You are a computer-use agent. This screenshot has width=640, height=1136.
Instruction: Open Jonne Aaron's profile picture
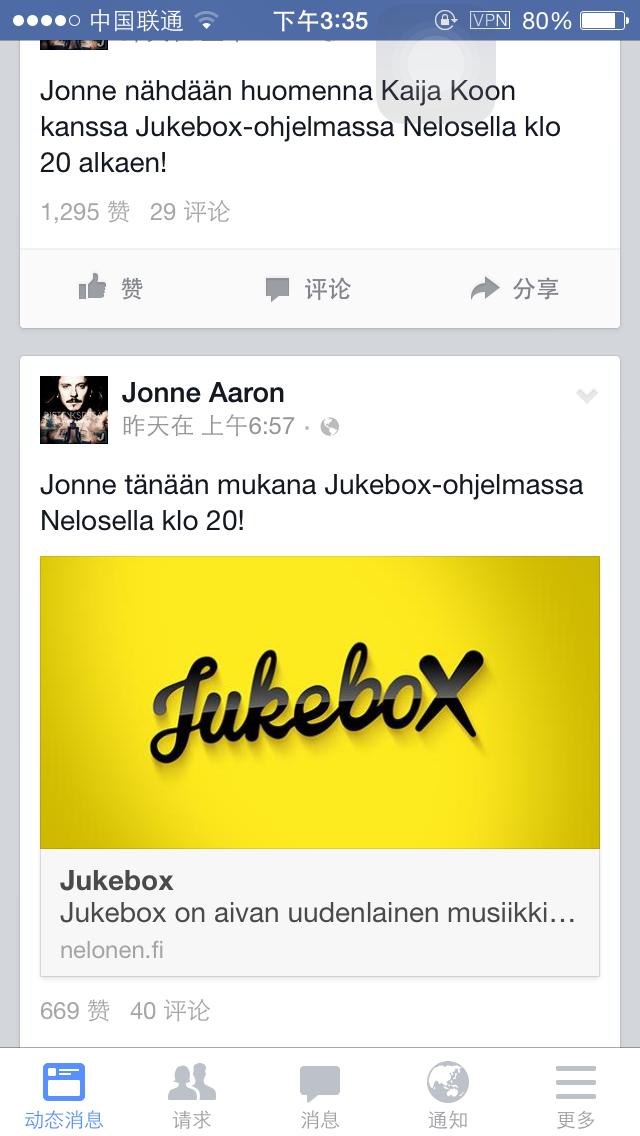(74, 410)
